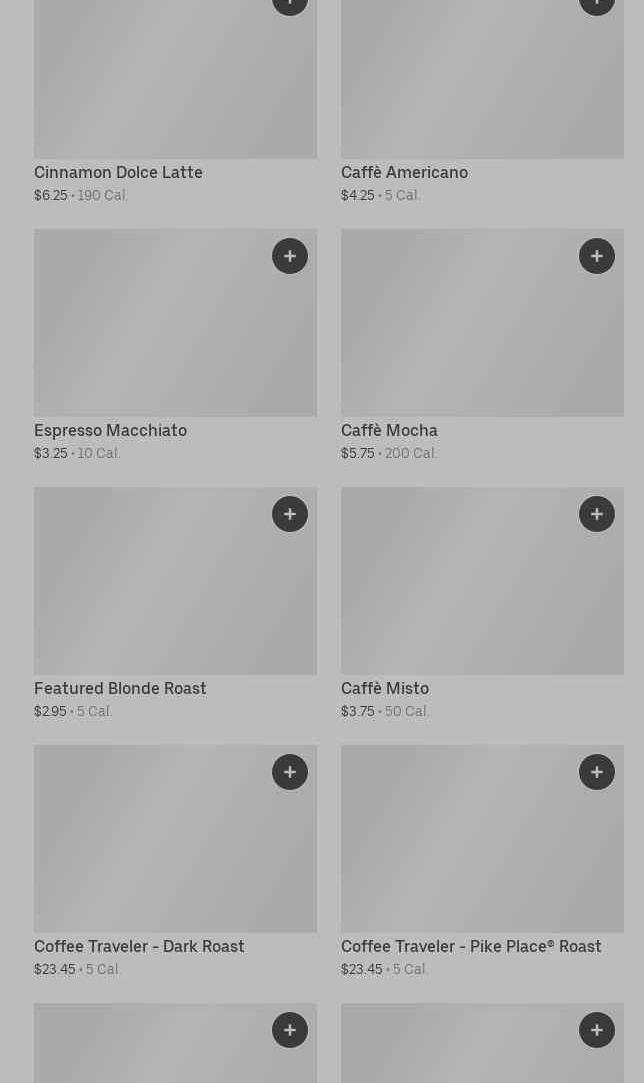View Coffee Traveler - Pike Place Roast details
Image resolution: width=644 pixels, height=1083 pixels.
471,946
